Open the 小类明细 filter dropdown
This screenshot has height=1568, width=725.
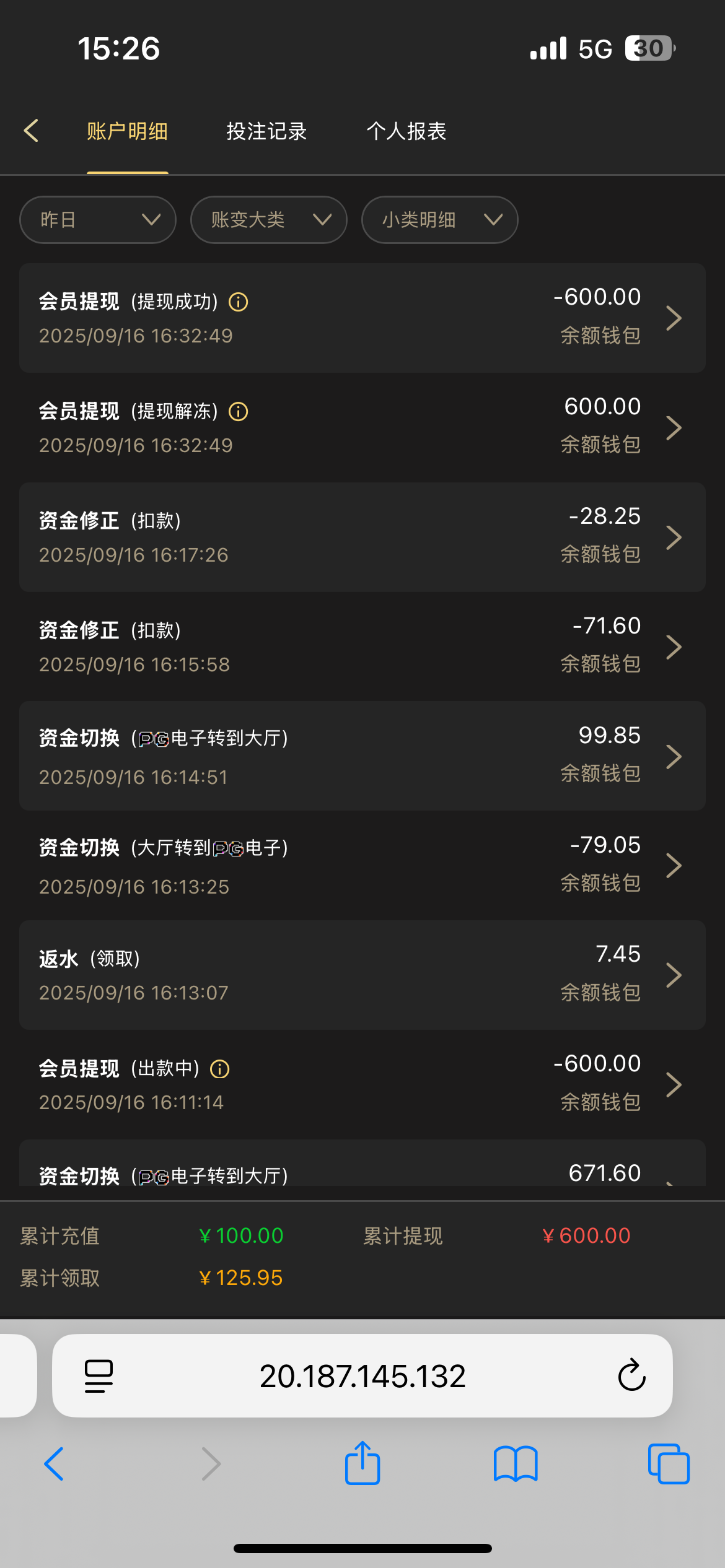(x=439, y=220)
